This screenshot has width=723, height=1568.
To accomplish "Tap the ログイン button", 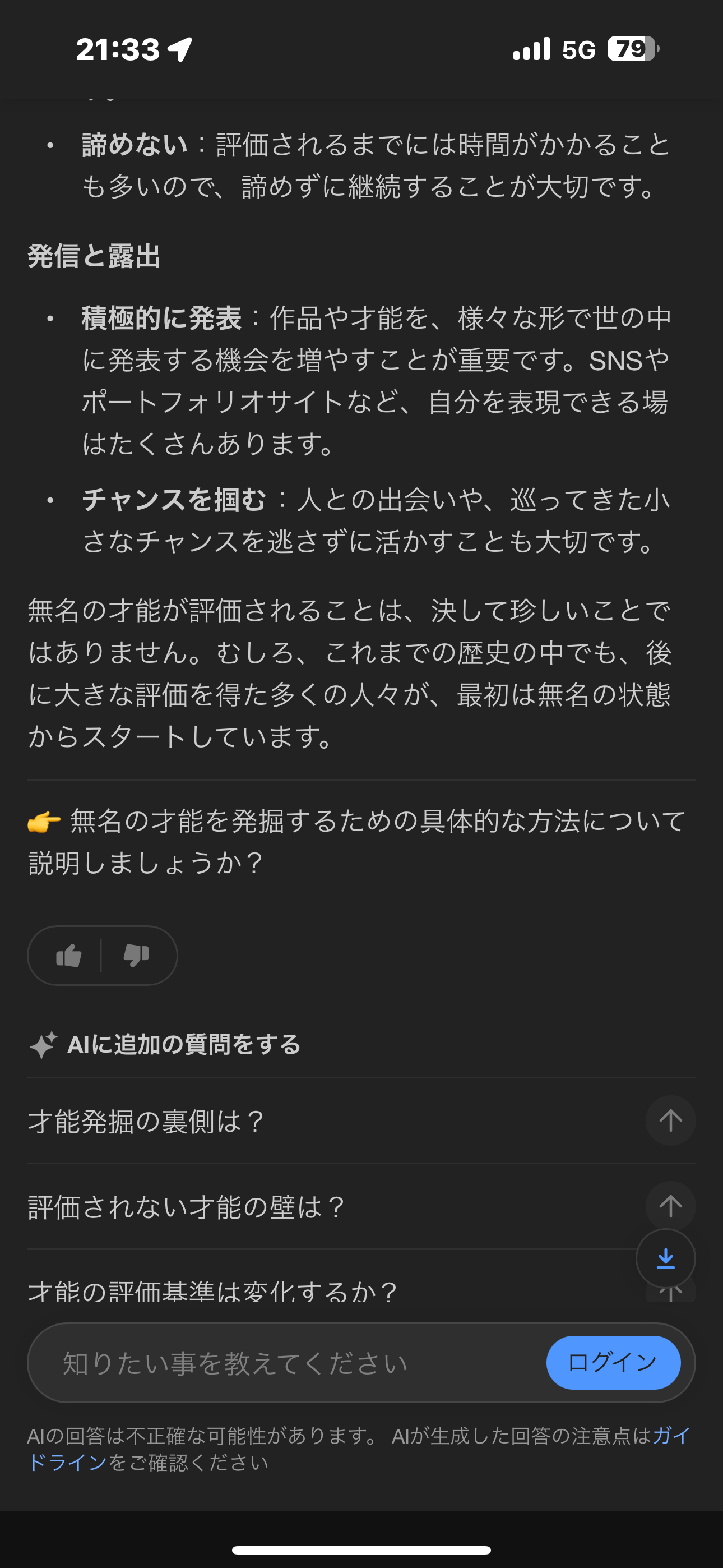I will point(613,1363).
